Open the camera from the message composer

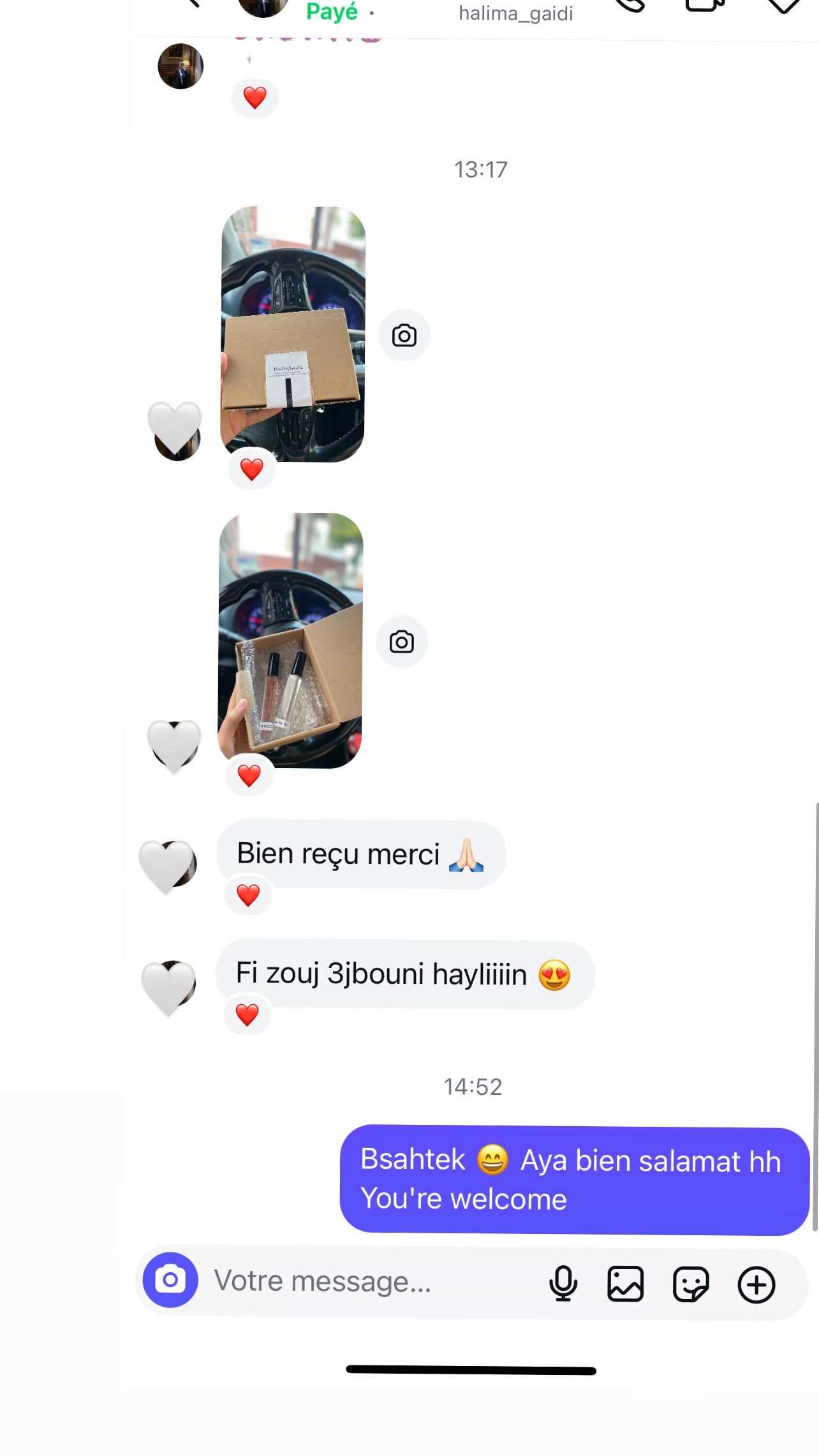170,1280
